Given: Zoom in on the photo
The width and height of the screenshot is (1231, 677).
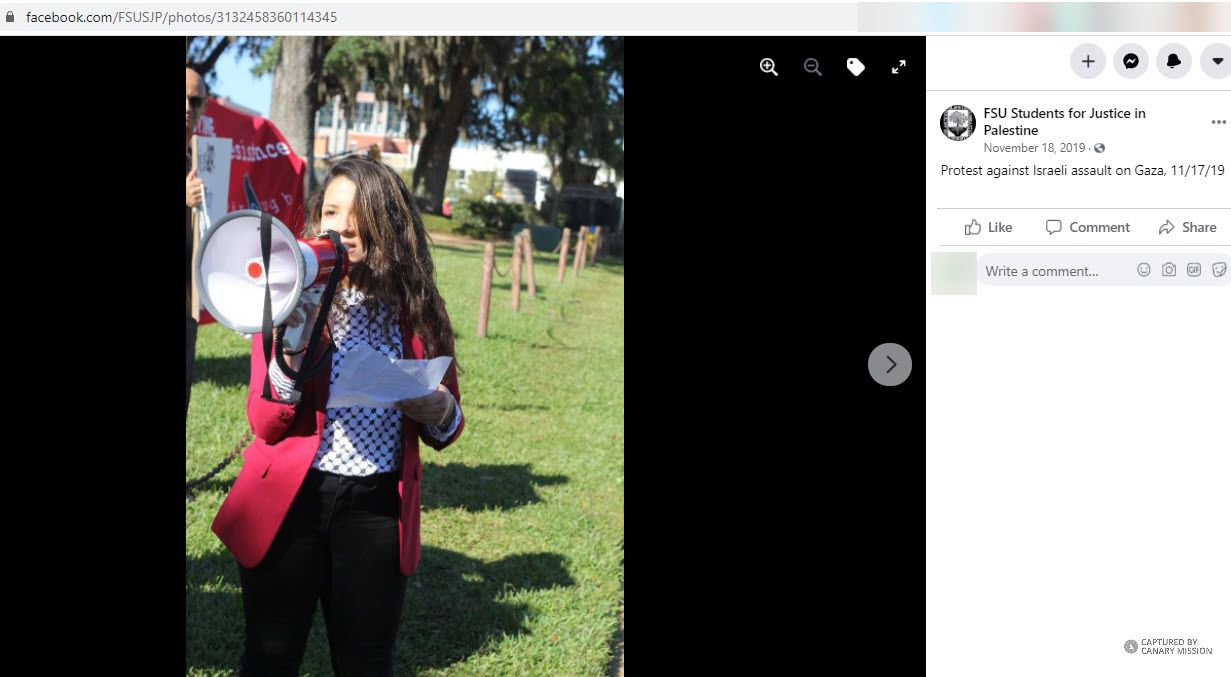Looking at the screenshot, I should [768, 67].
